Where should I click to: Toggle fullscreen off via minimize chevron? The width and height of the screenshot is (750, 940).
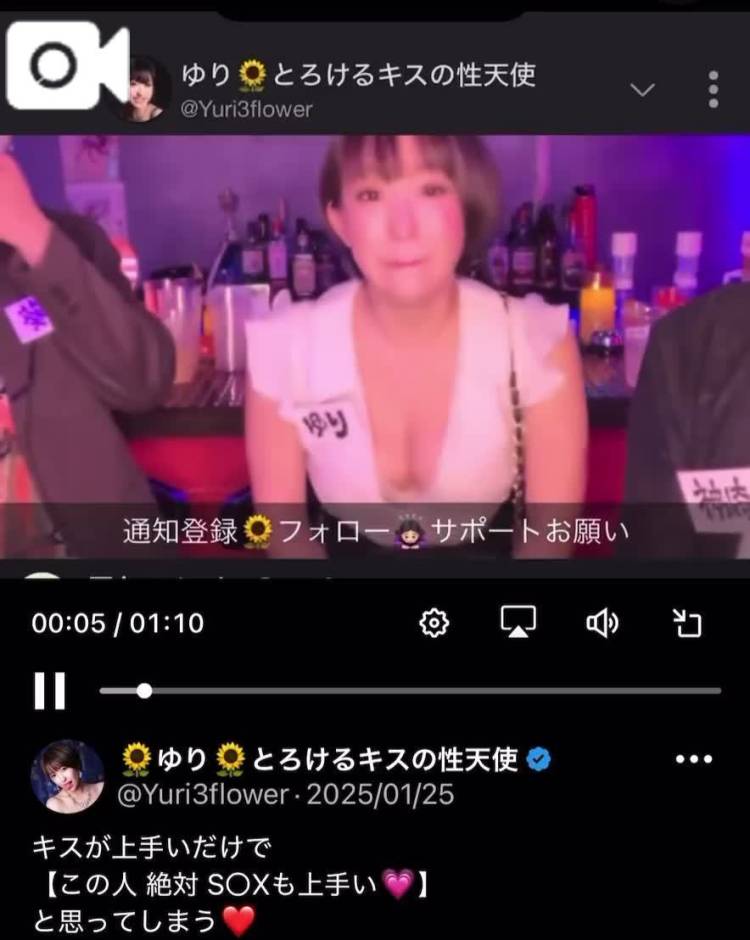(644, 88)
